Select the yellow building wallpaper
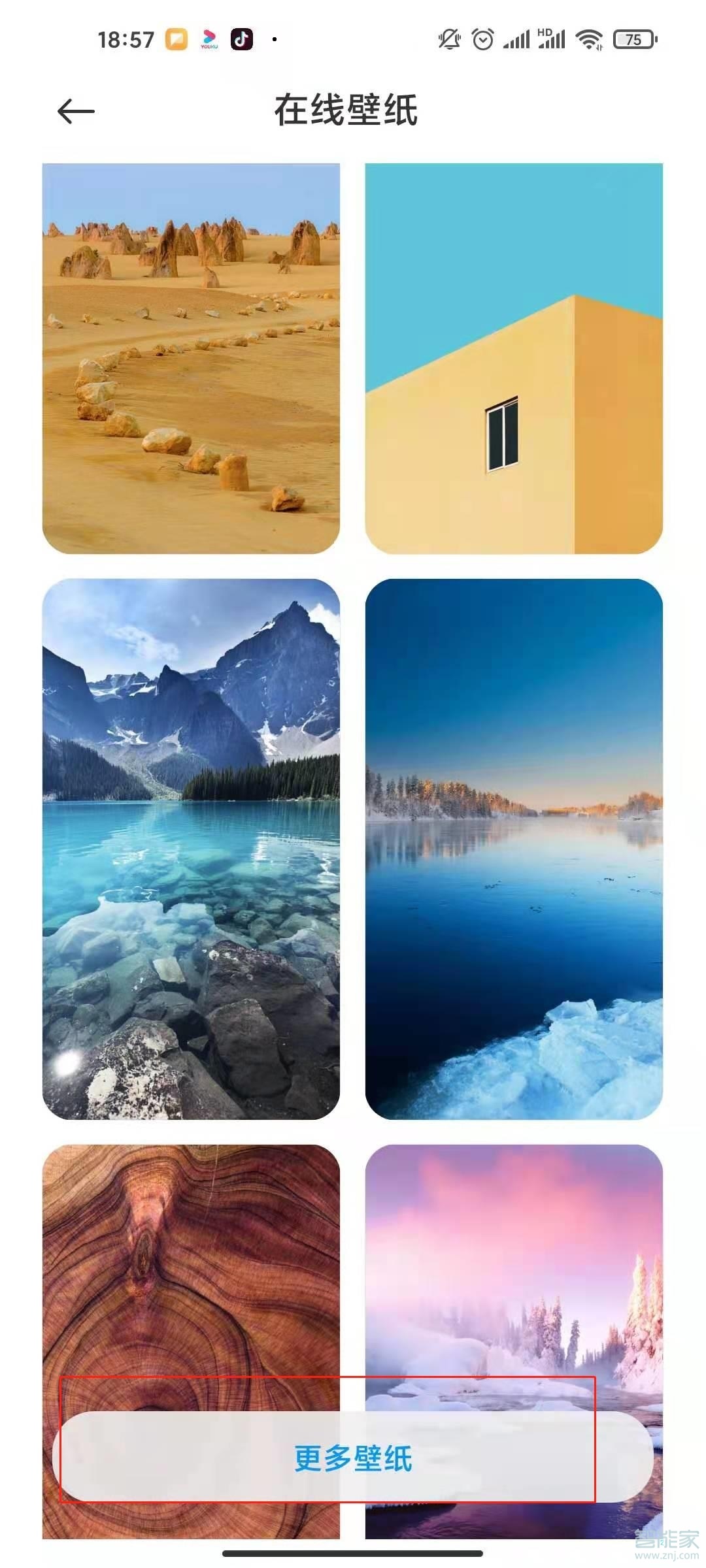This screenshot has width=706, height=1568. [x=514, y=358]
